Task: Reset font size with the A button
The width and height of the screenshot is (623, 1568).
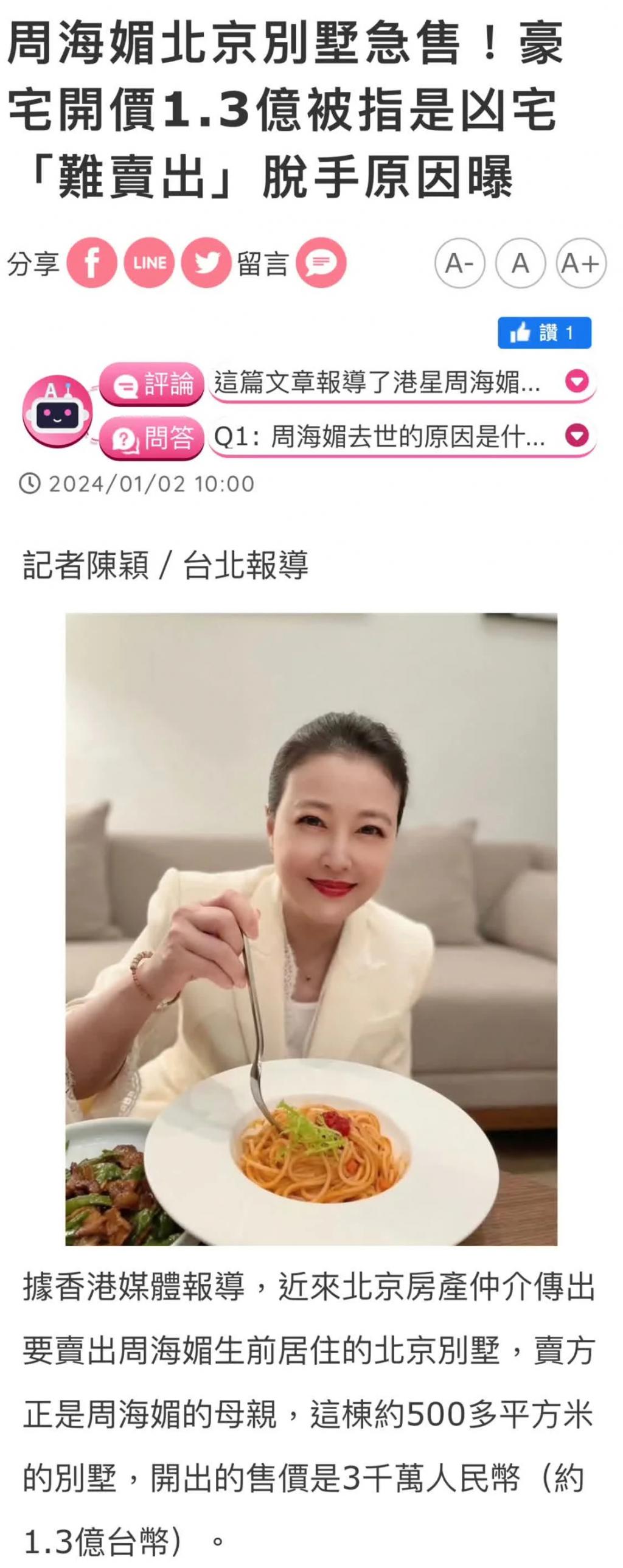Action: (520, 263)
